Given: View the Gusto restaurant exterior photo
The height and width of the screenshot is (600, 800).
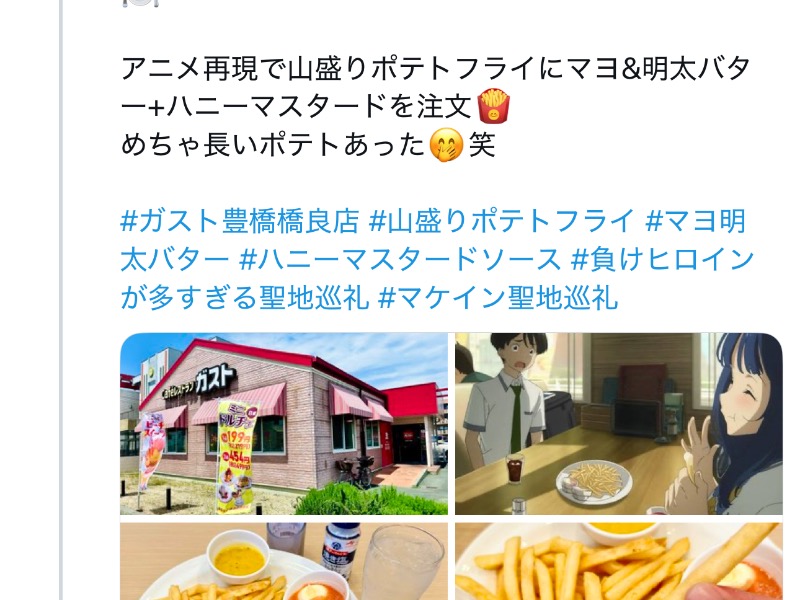Looking at the screenshot, I should click(x=284, y=424).
